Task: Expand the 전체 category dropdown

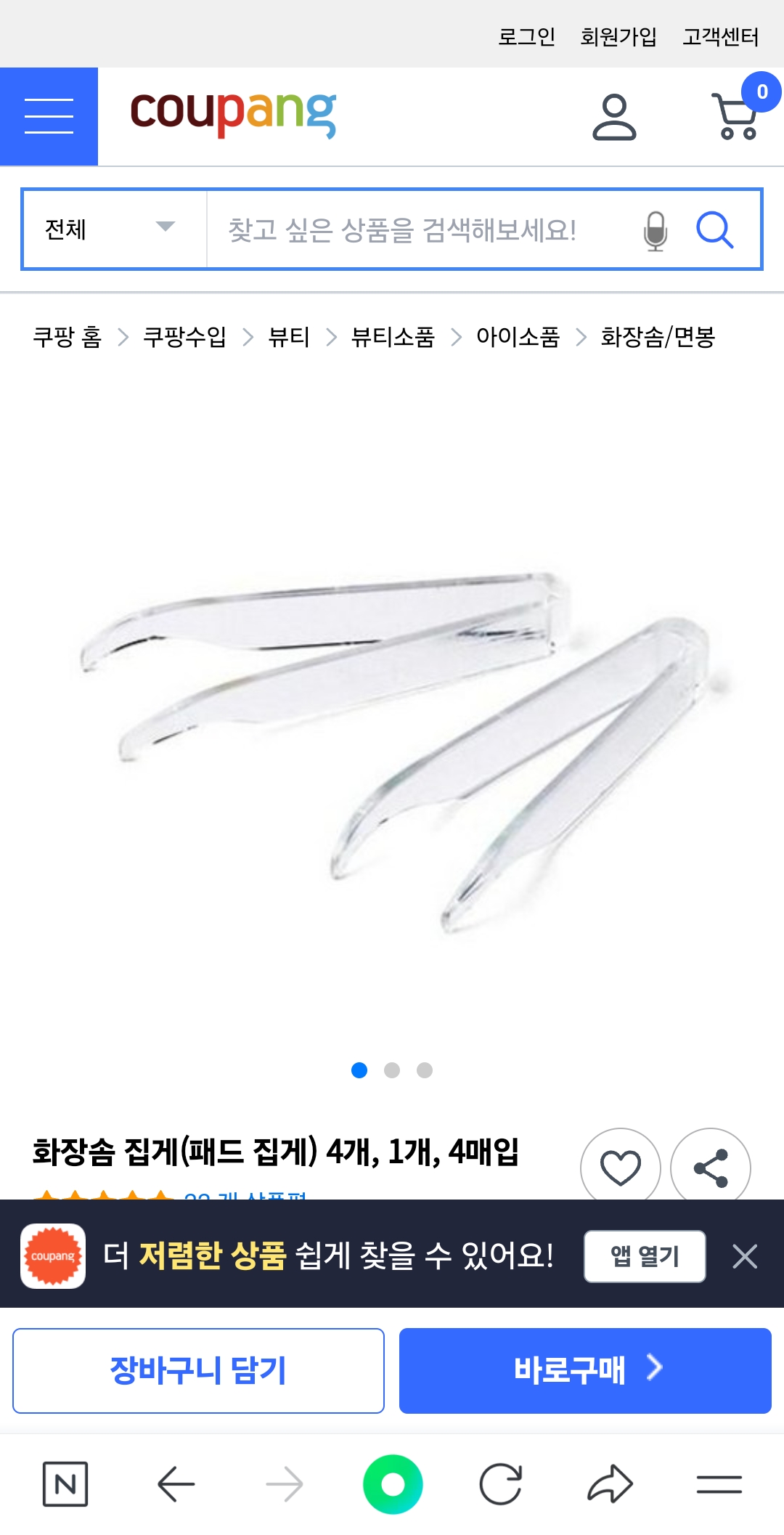Action: pos(114,229)
